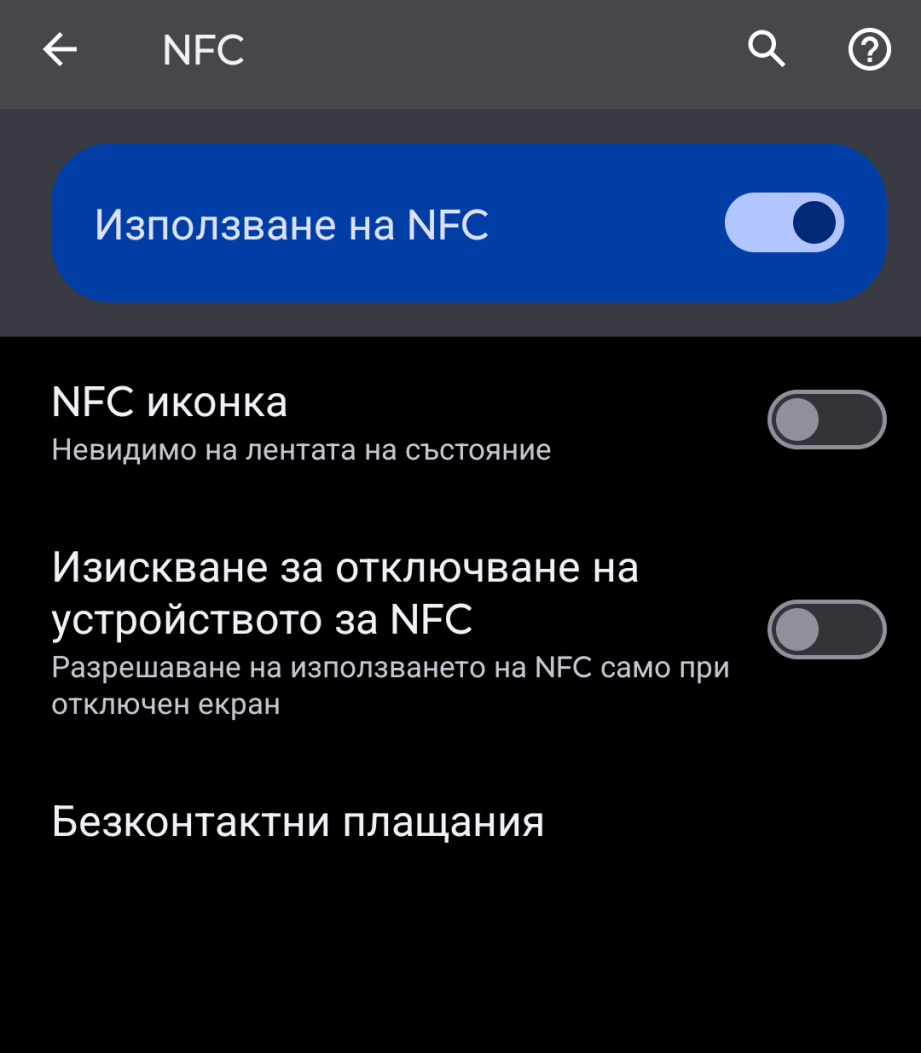Turn off Използване на NFC
921x1053 pixels.
pyautogui.click(x=784, y=223)
